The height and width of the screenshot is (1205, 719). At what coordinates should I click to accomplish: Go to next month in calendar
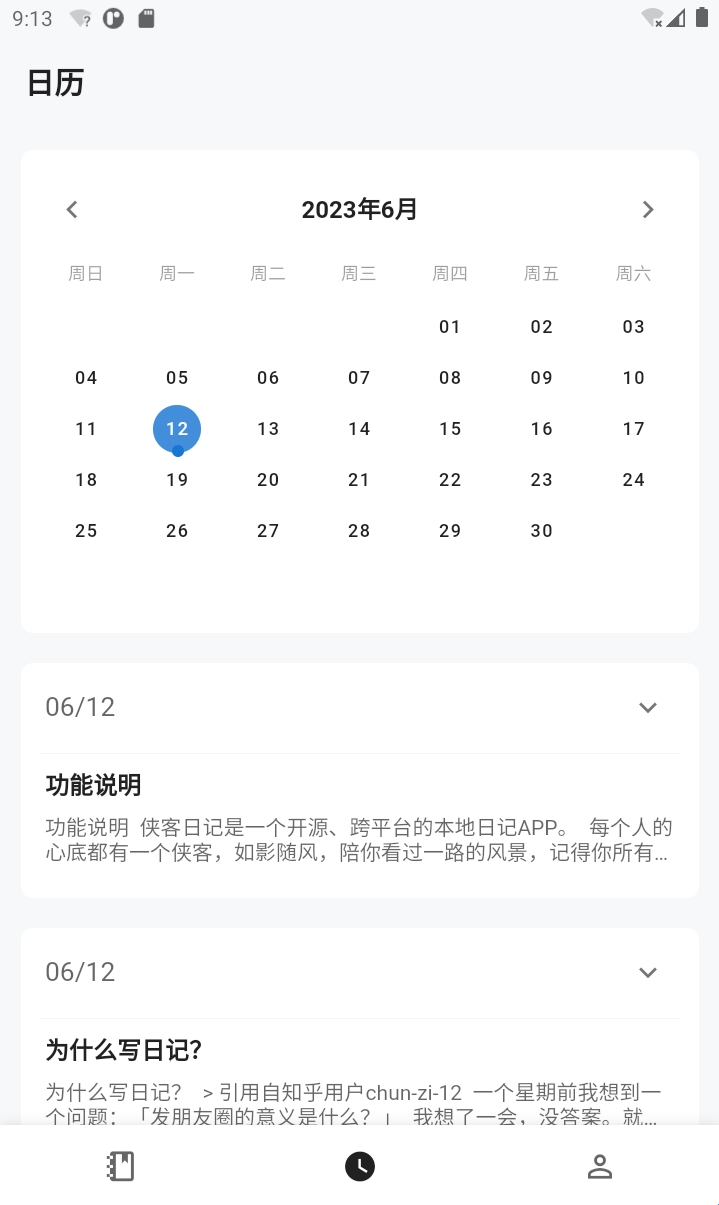click(648, 209)
